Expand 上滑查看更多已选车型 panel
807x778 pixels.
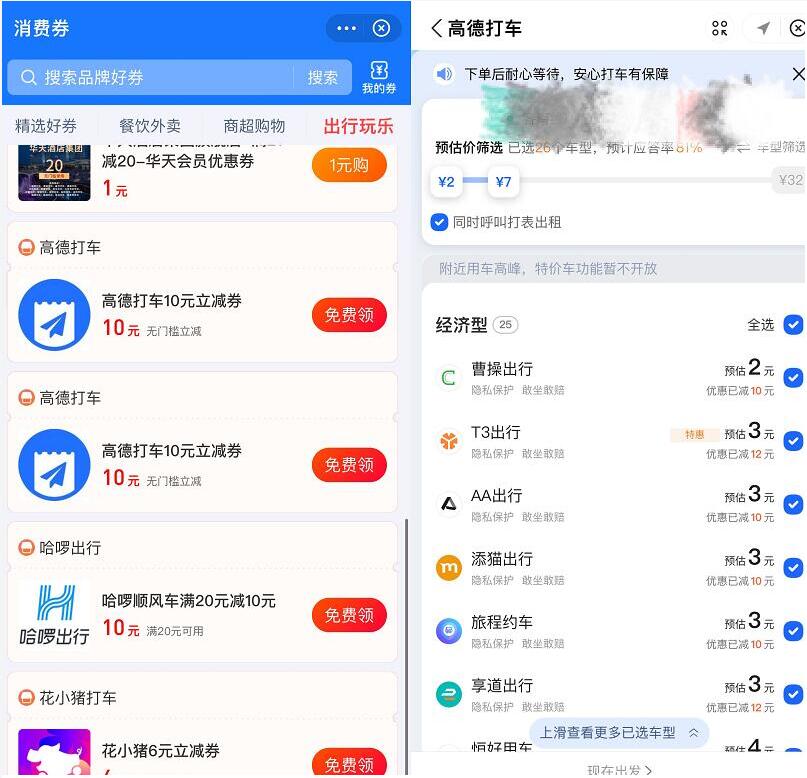point(620,733)
